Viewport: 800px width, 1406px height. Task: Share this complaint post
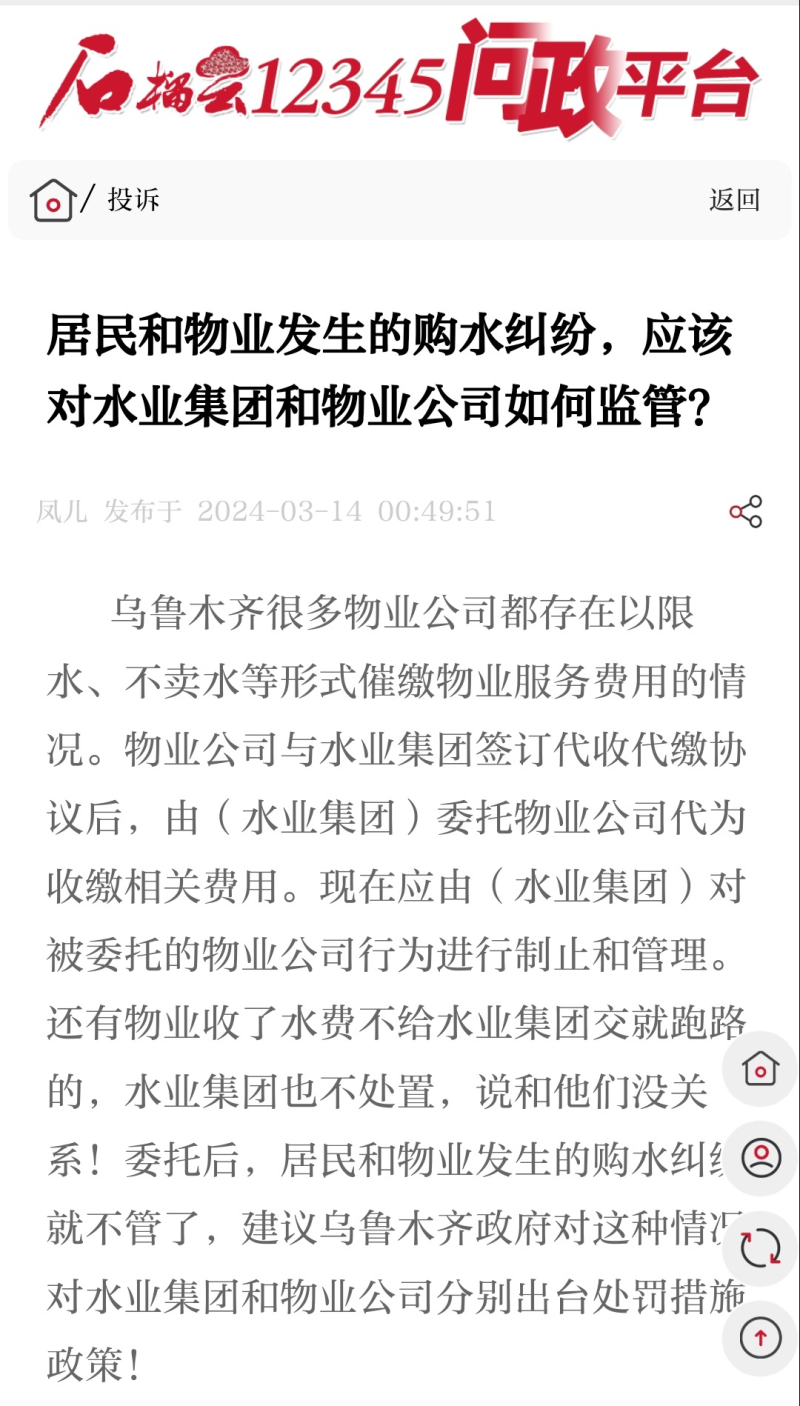745,512
